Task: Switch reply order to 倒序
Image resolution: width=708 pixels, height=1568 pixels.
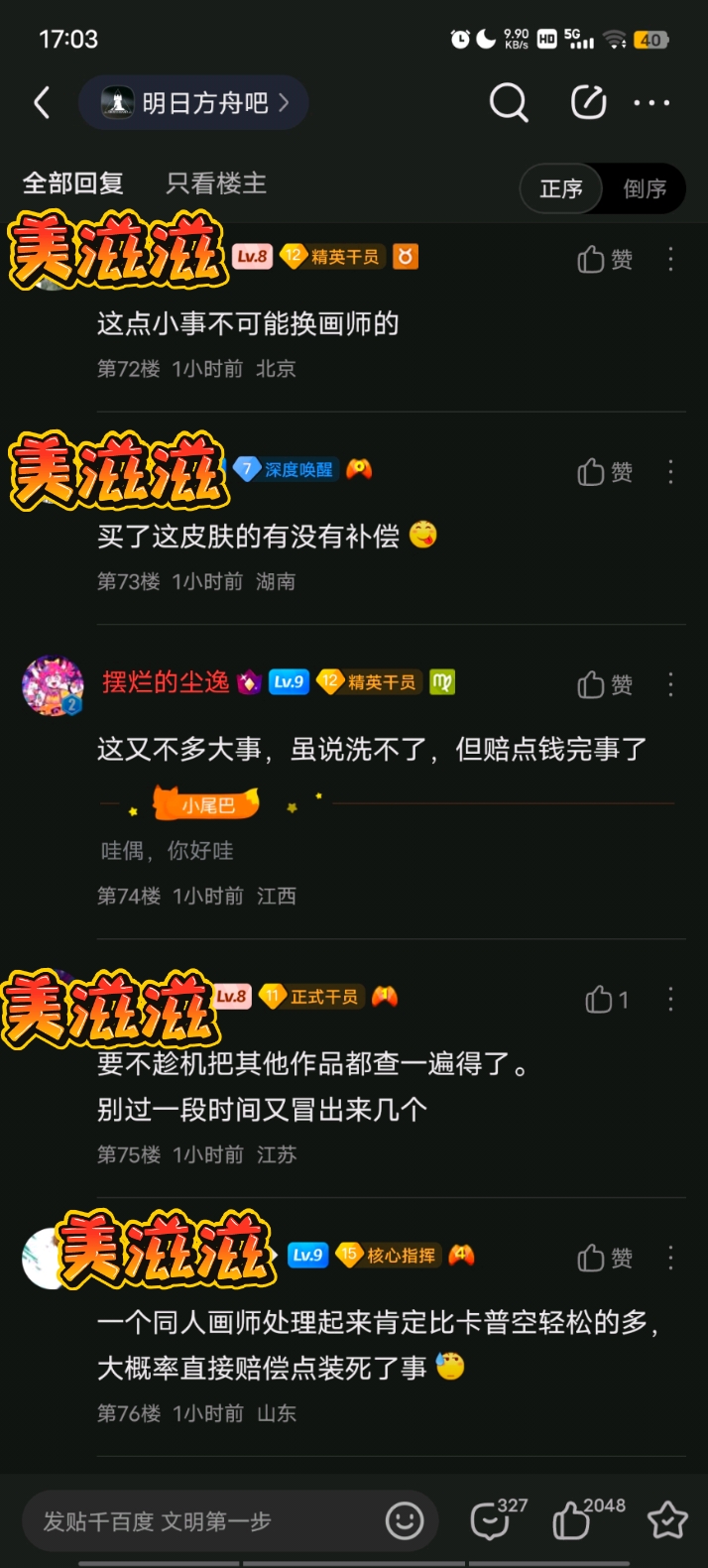Action: coord(645,188)
